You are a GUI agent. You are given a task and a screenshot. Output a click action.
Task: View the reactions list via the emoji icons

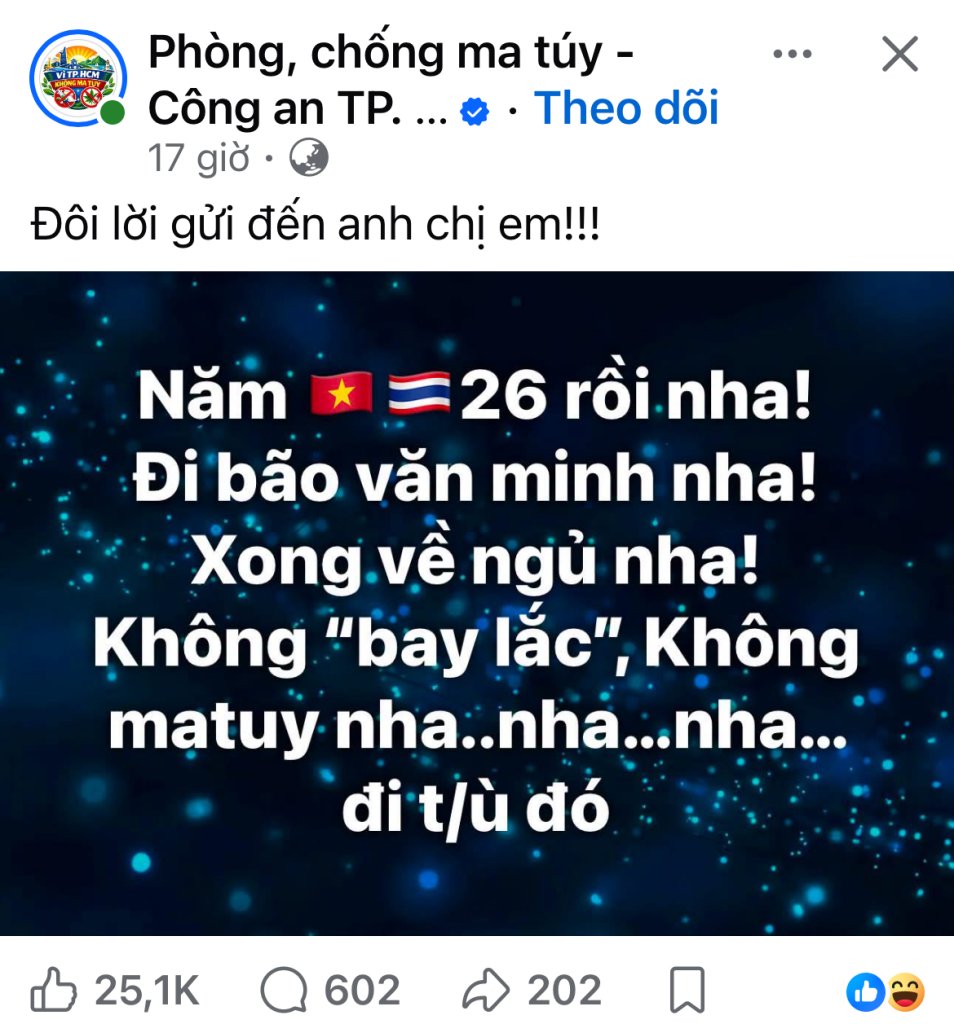tap(885, 992)
